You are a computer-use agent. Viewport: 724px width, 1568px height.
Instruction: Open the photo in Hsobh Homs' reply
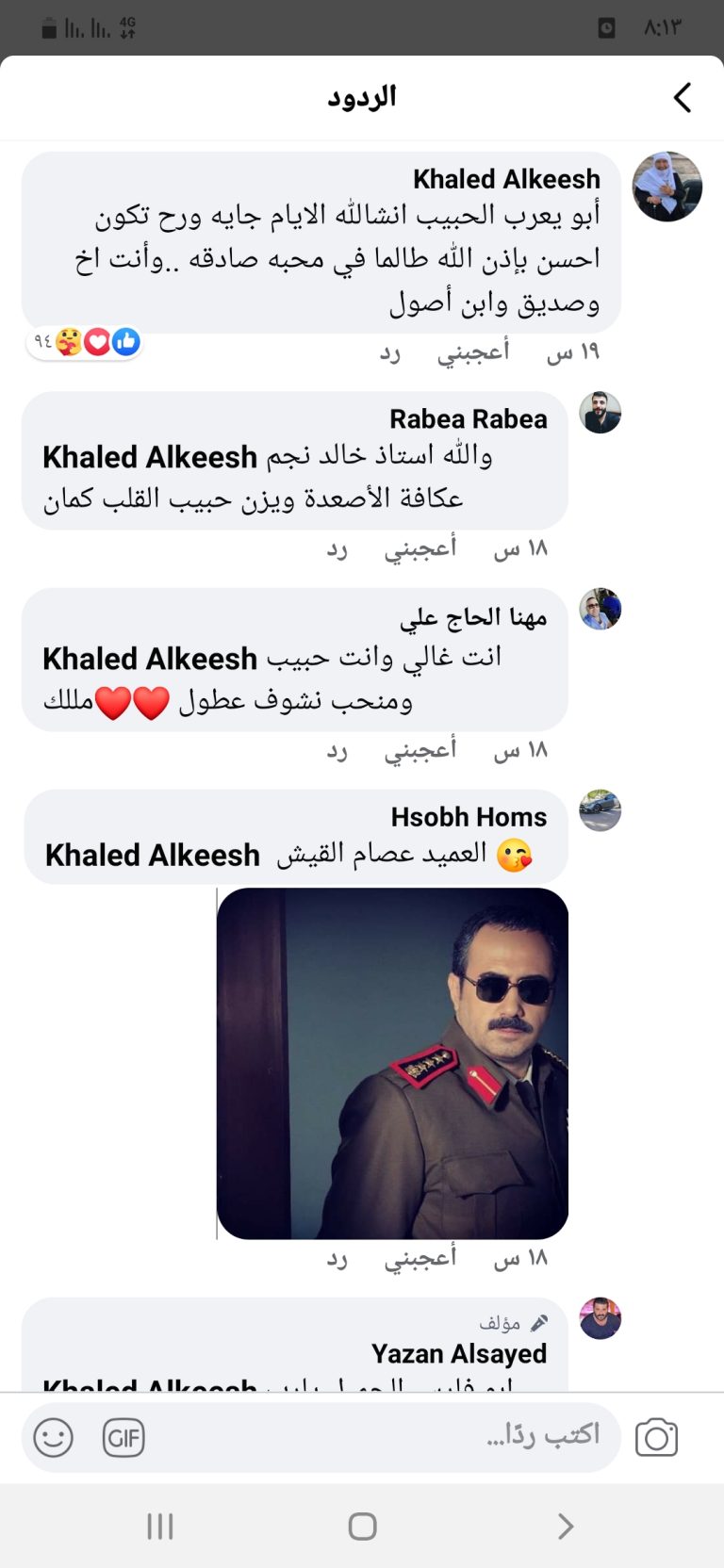pos(392,1064)
